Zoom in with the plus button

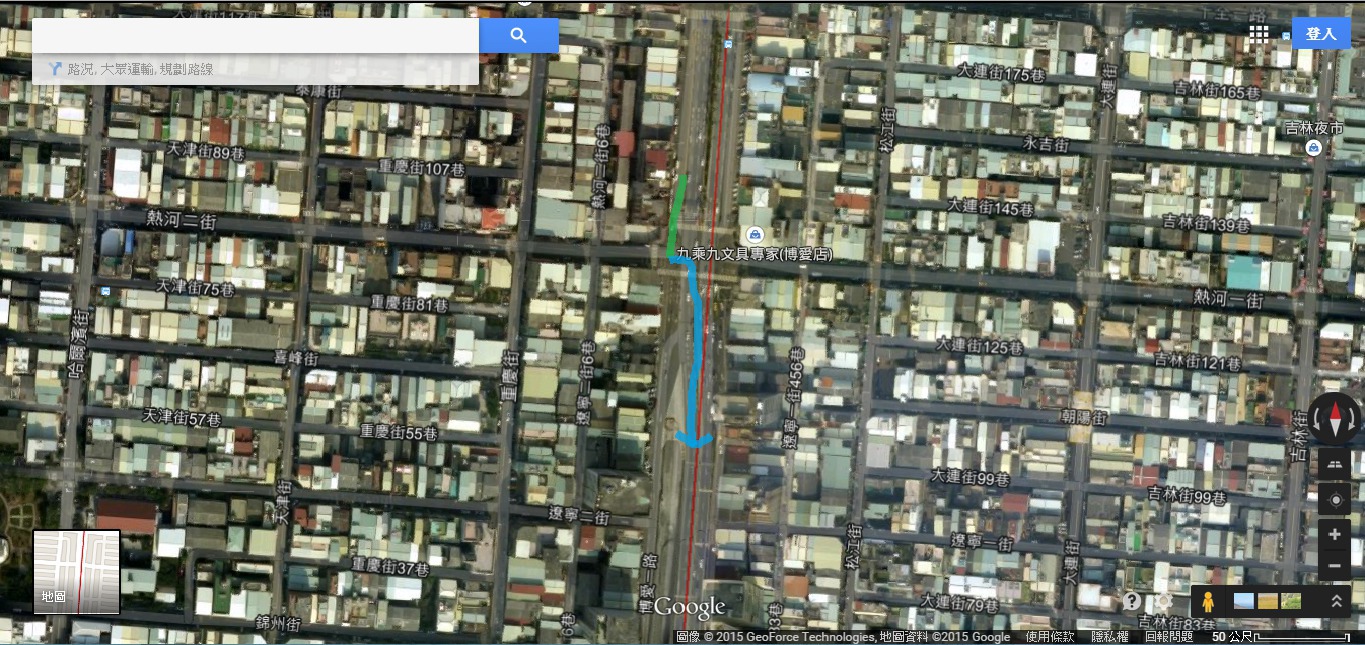(1335, 535)
